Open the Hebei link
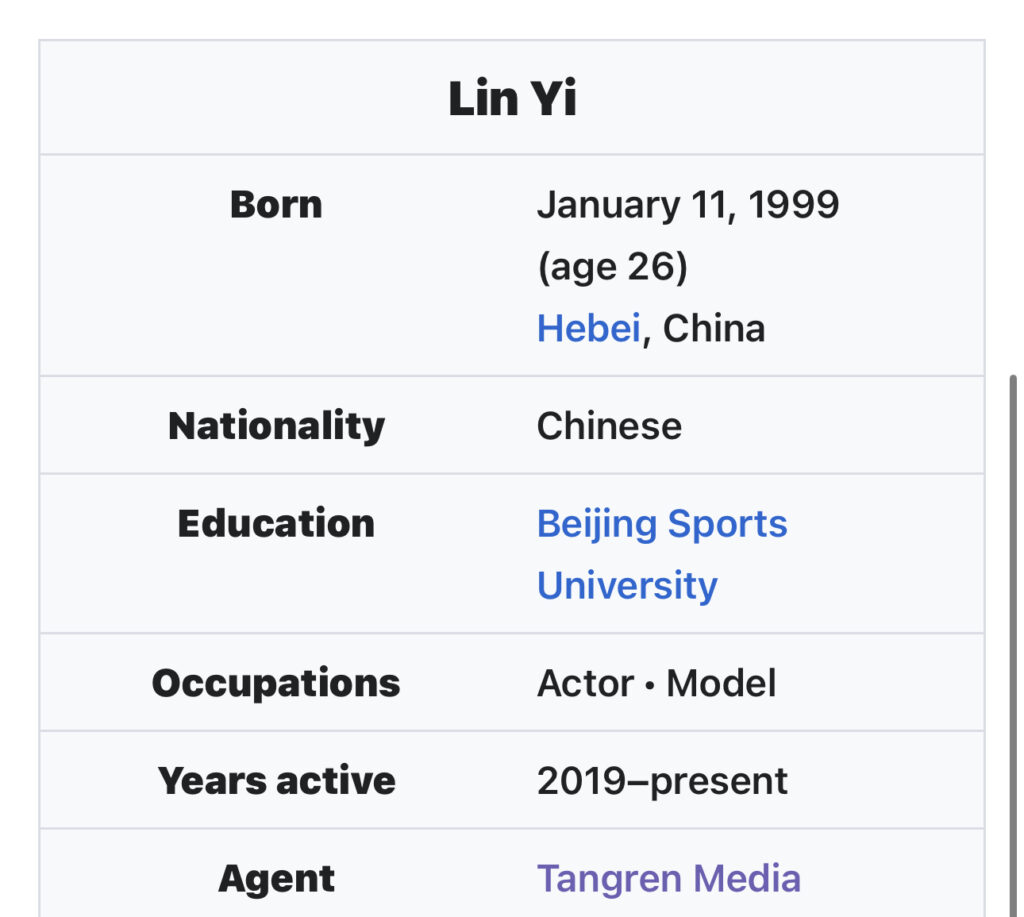 [x=587, y=328]
